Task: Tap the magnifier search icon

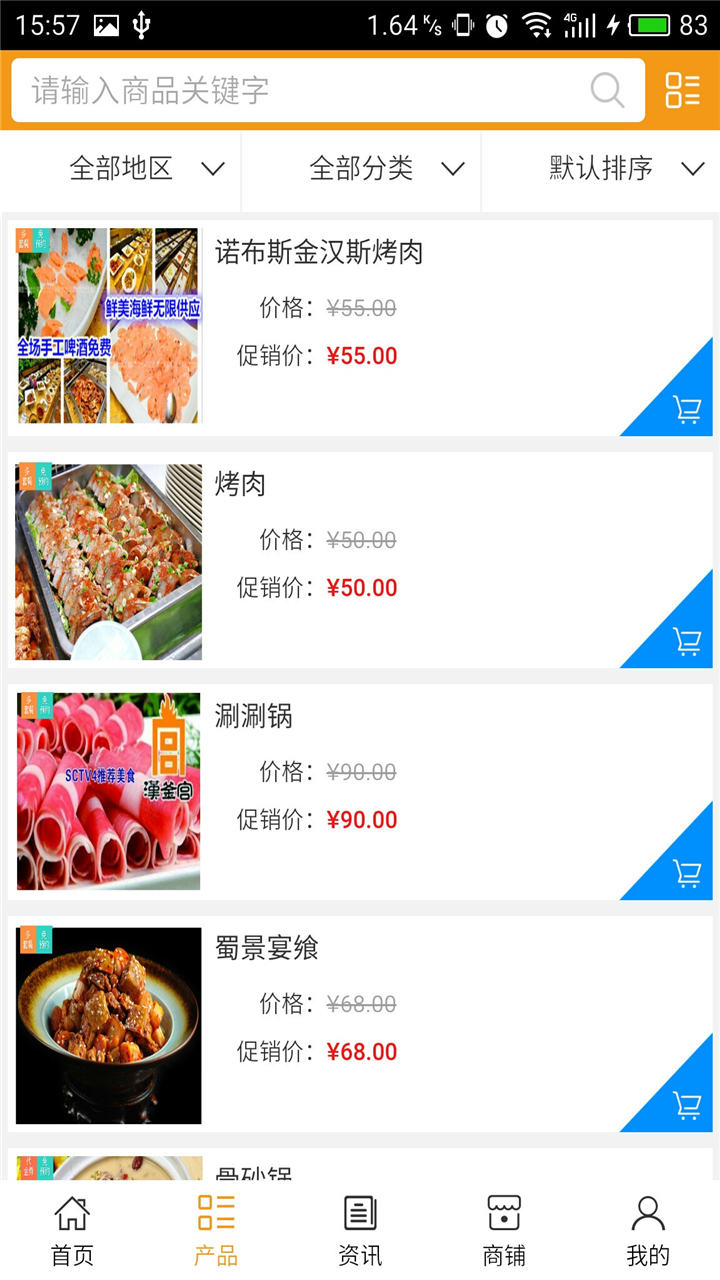Action: 607,91
